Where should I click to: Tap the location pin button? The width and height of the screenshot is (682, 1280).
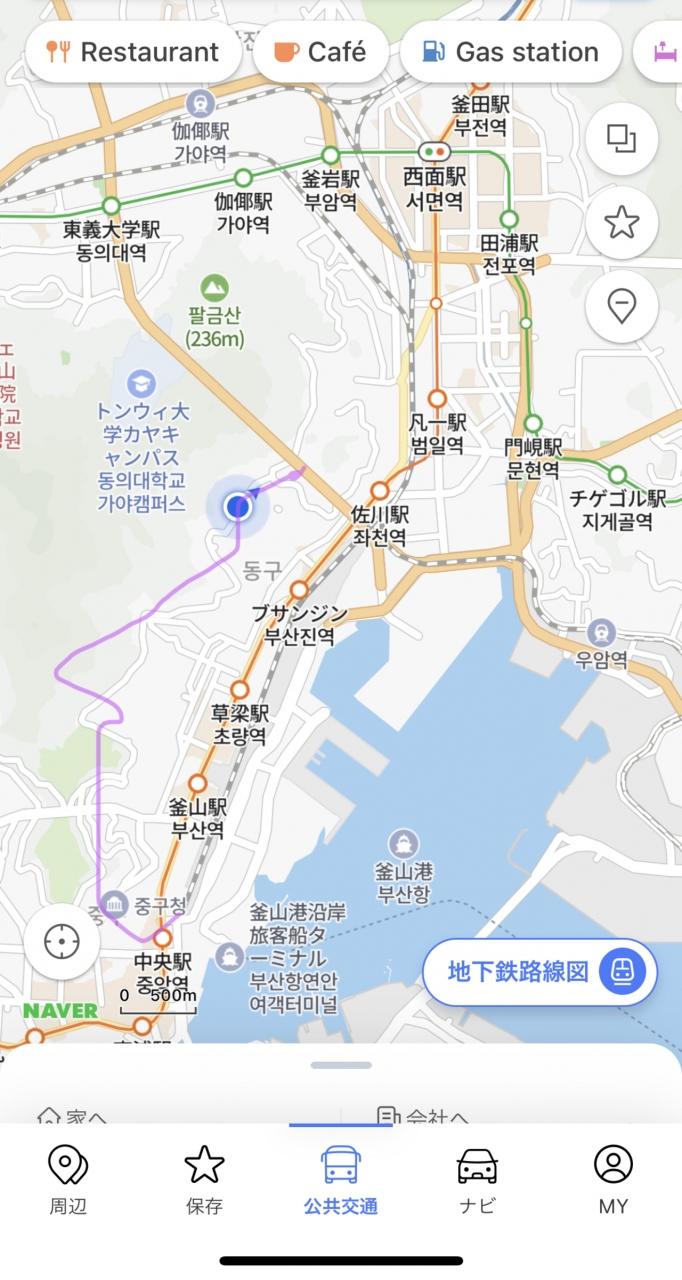(x=621, y=306)
